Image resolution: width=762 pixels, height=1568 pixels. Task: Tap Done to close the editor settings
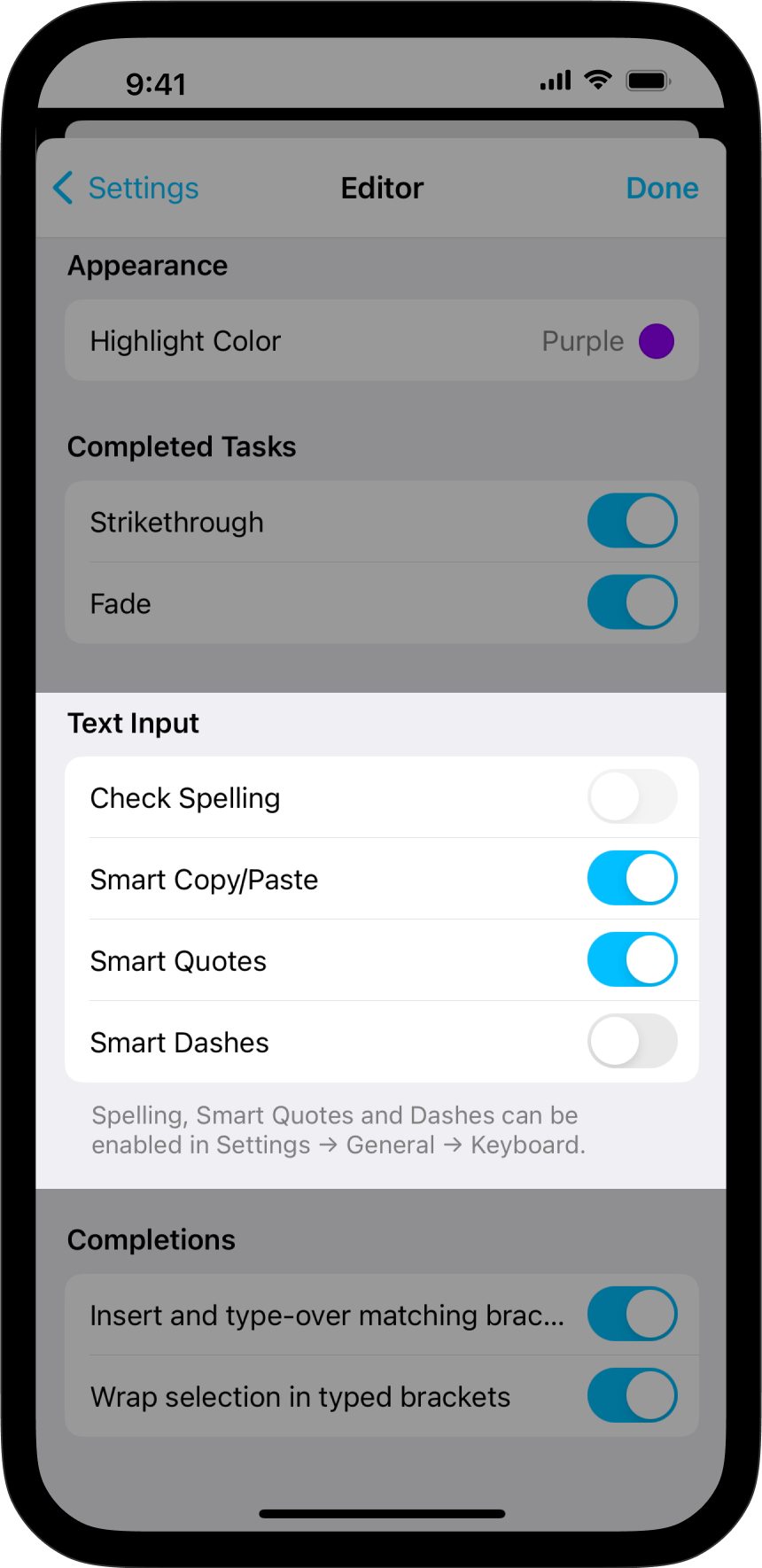[661, 188]
